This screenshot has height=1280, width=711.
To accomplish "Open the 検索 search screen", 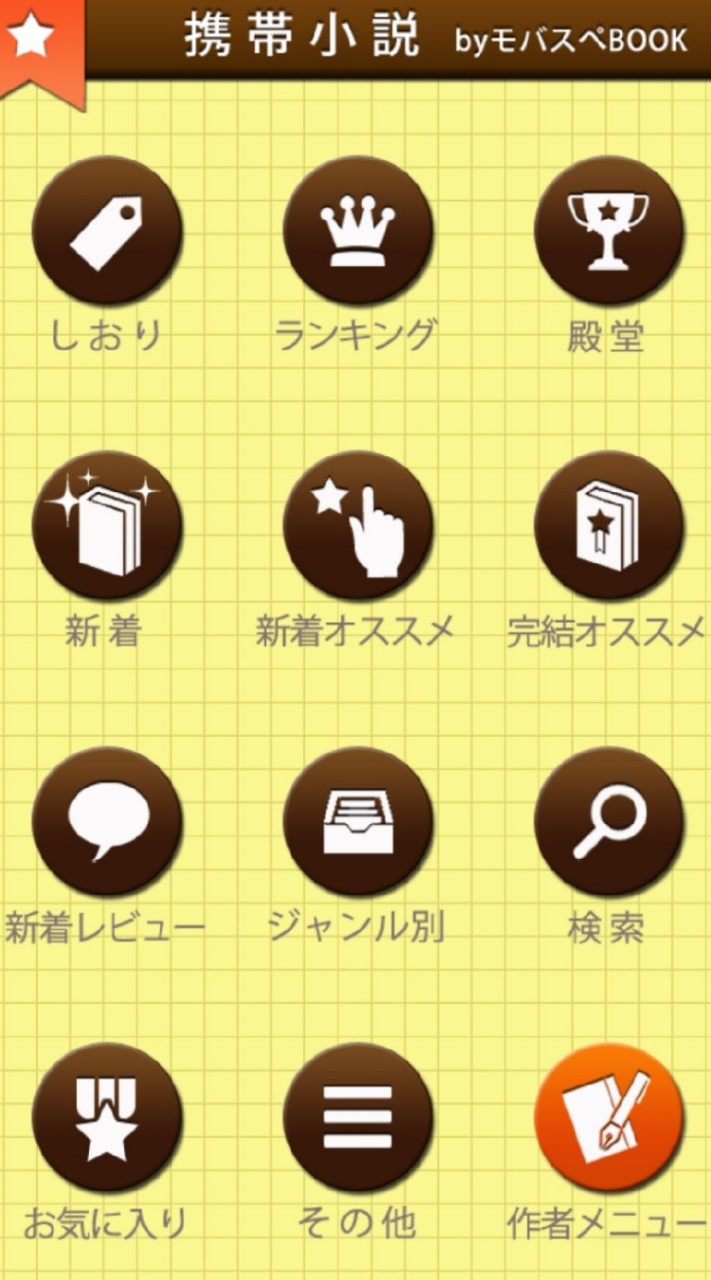I will click(608, 822).
